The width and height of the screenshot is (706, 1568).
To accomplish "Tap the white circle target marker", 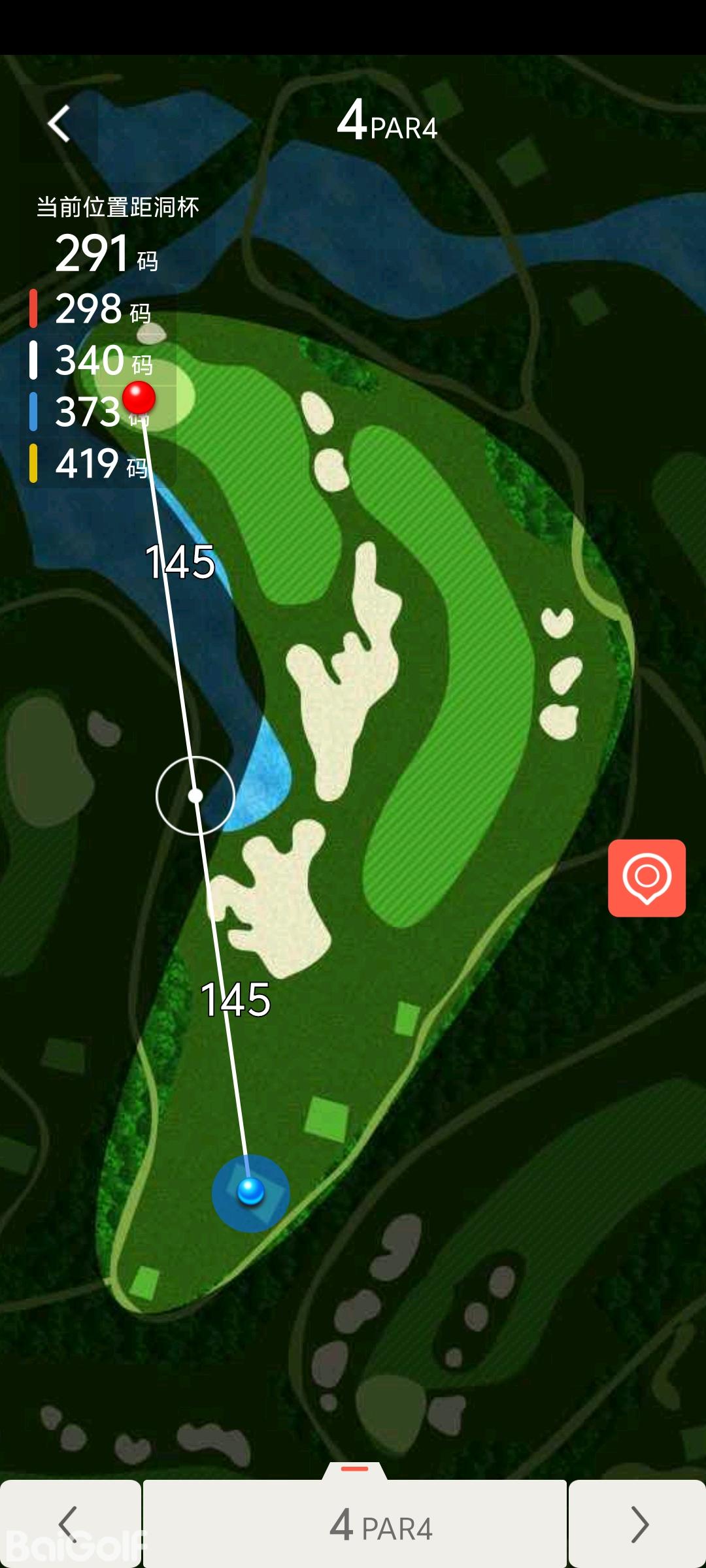I will pos(195,795).
